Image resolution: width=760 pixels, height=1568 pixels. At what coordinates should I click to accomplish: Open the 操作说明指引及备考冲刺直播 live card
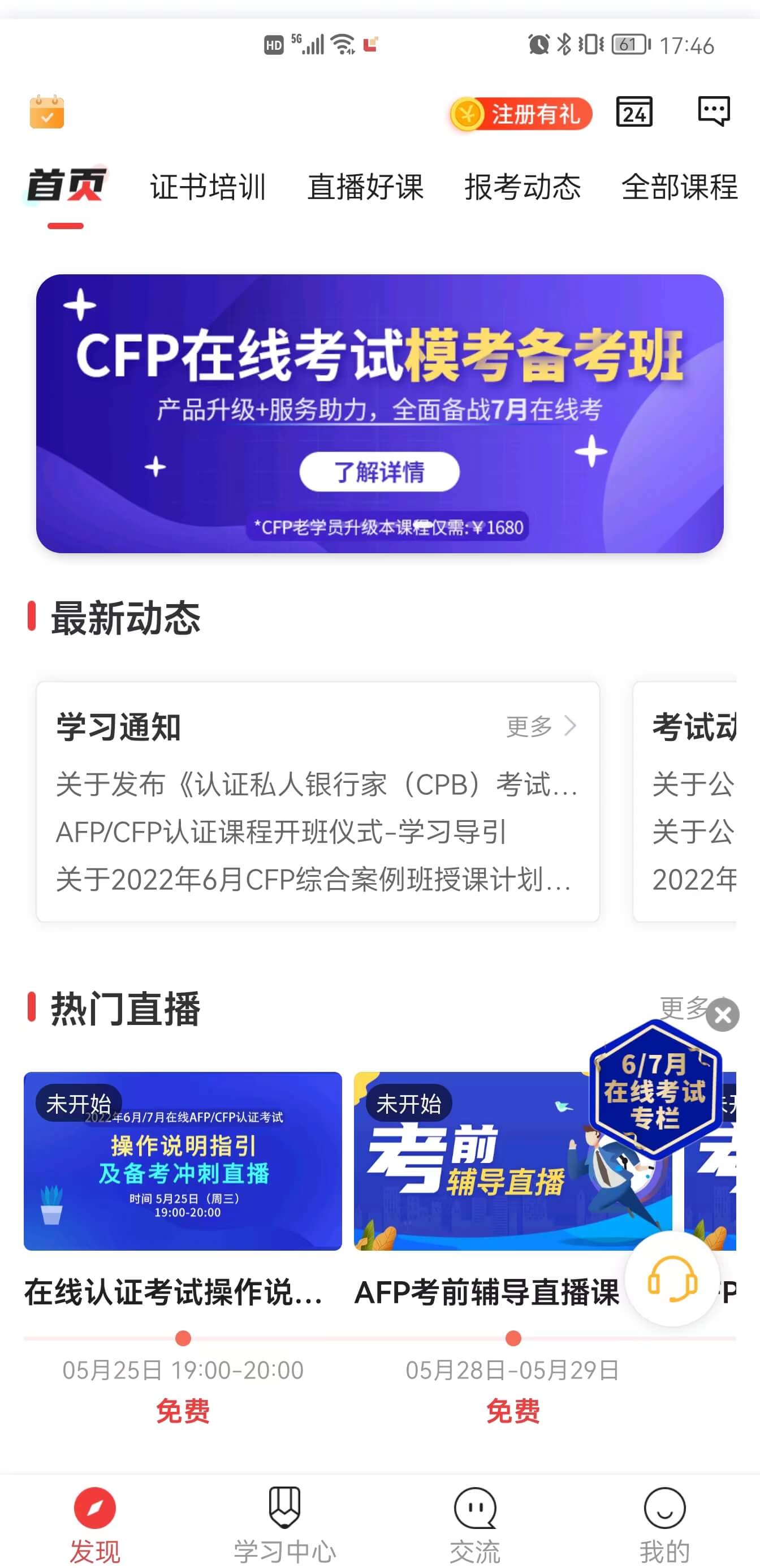pyautogui.click(x=183, y=1161)
